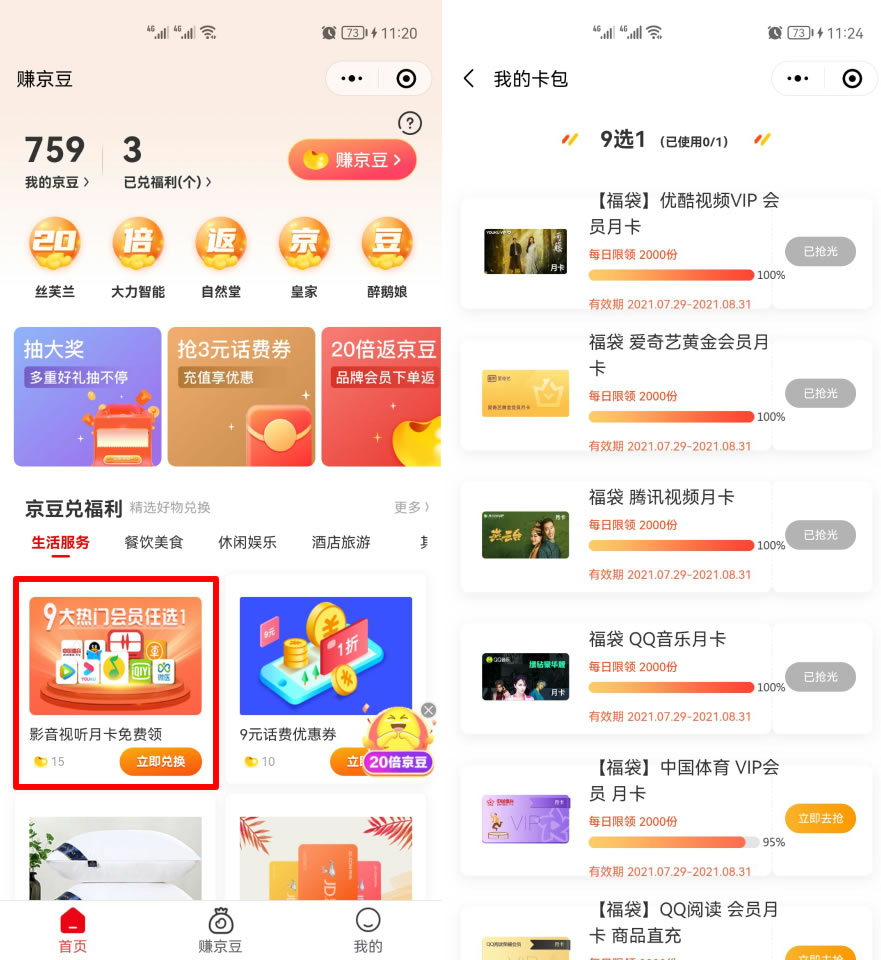881x960 pixels.
Task: Open the 抢3元话费券 banner
Action: [241, 397]
